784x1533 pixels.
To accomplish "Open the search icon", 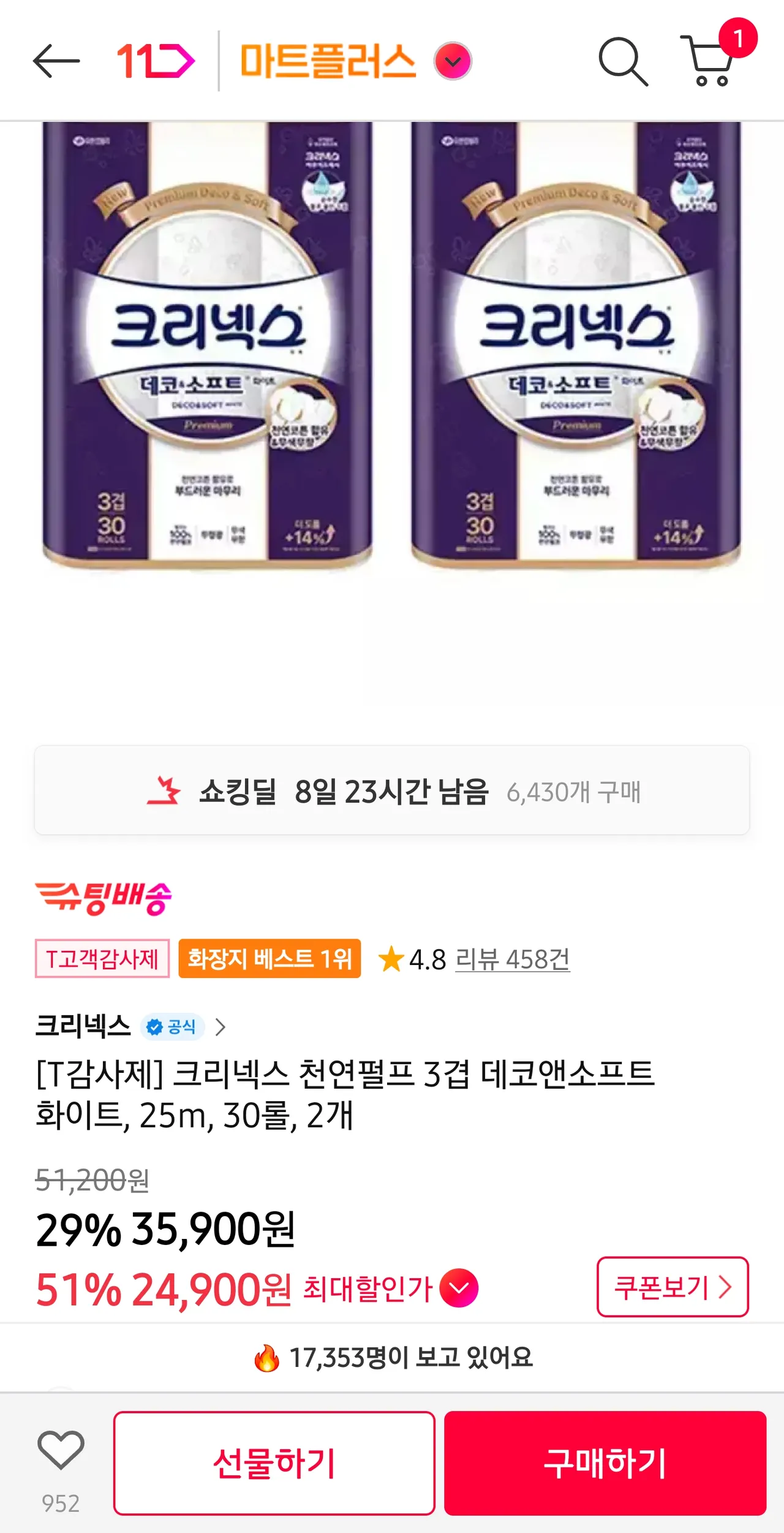I will pyautogui.click(x=622, y=61).
